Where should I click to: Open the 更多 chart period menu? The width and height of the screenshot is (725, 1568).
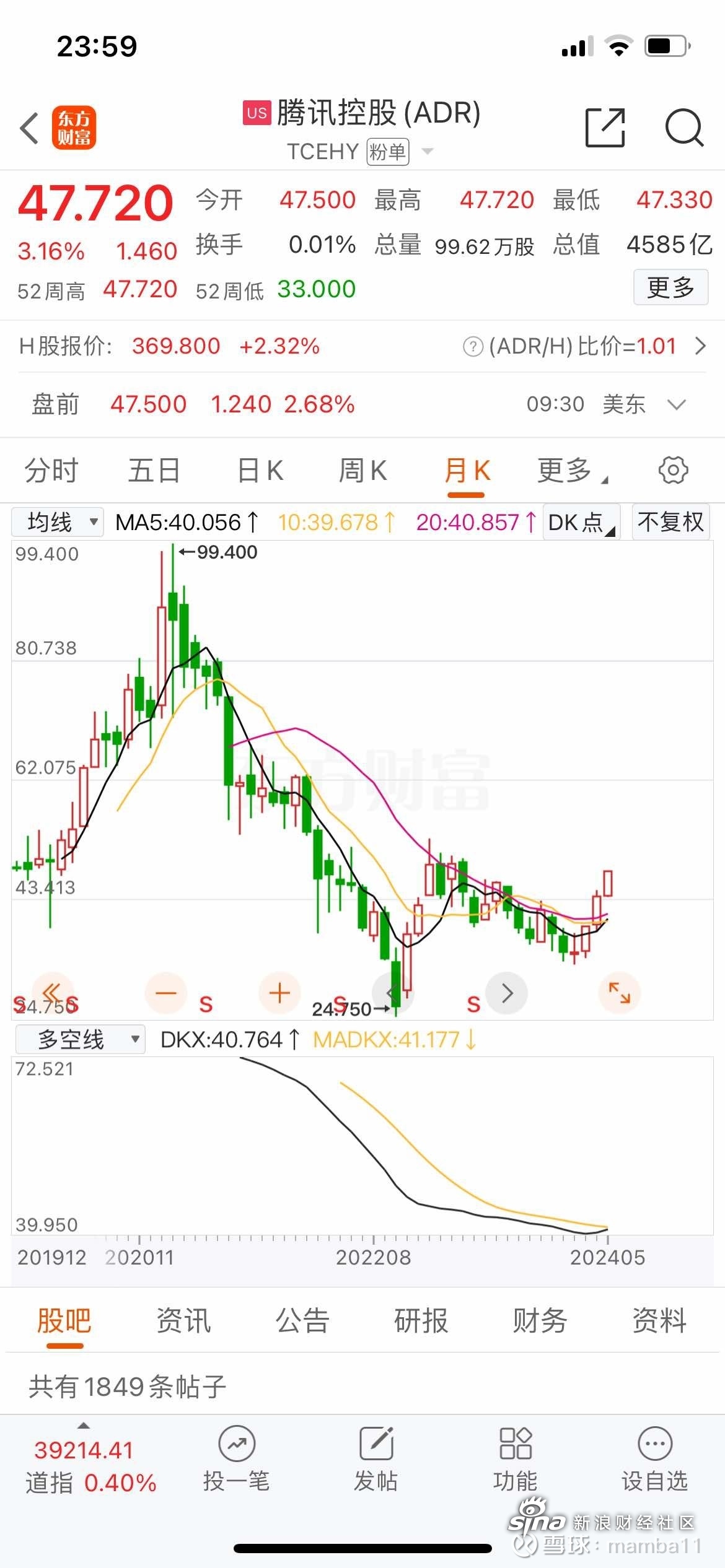[571, 470]
